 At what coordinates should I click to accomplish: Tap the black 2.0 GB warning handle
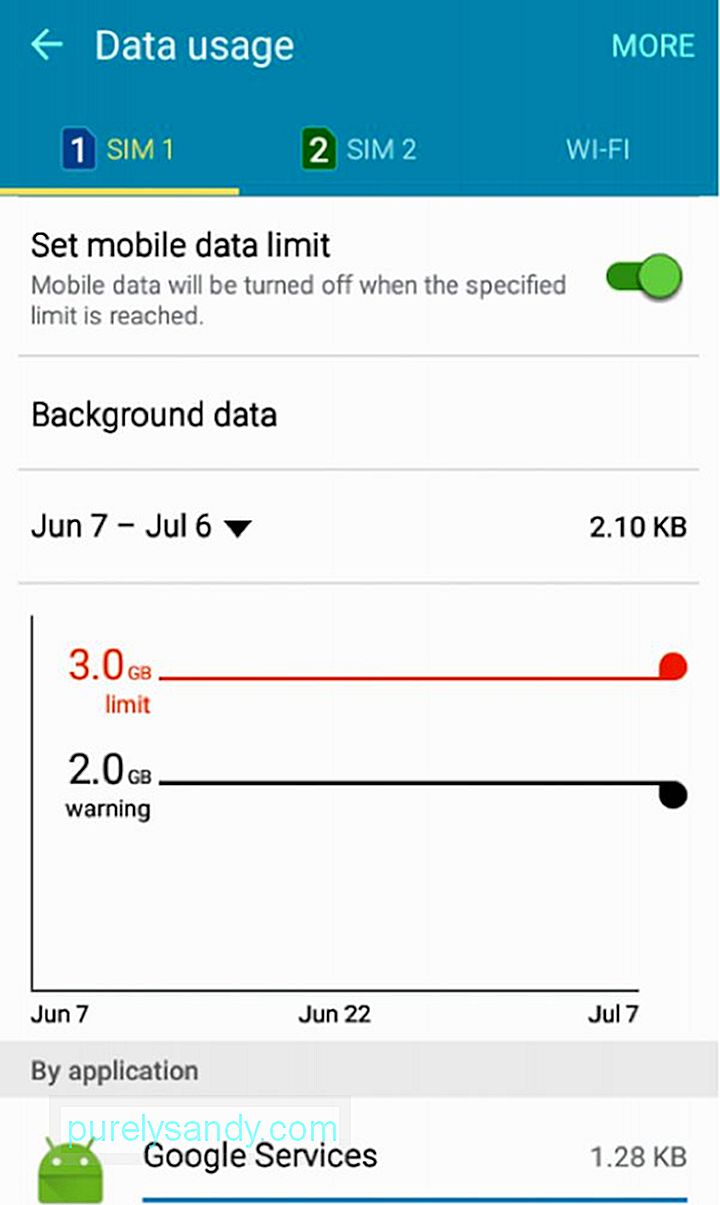673,794
